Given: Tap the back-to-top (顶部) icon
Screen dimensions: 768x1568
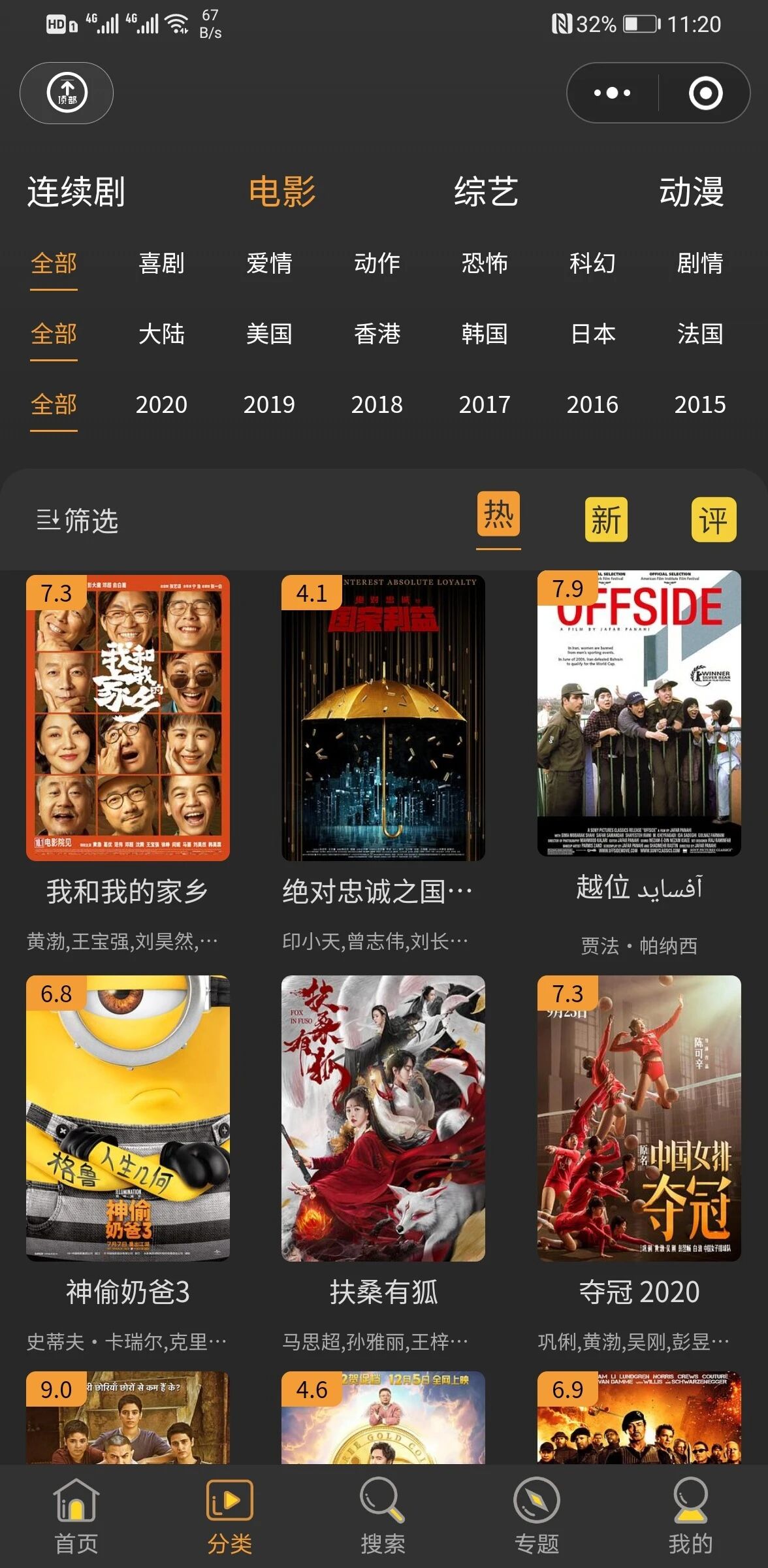Looking at the screenshot, I should point(67,93).
